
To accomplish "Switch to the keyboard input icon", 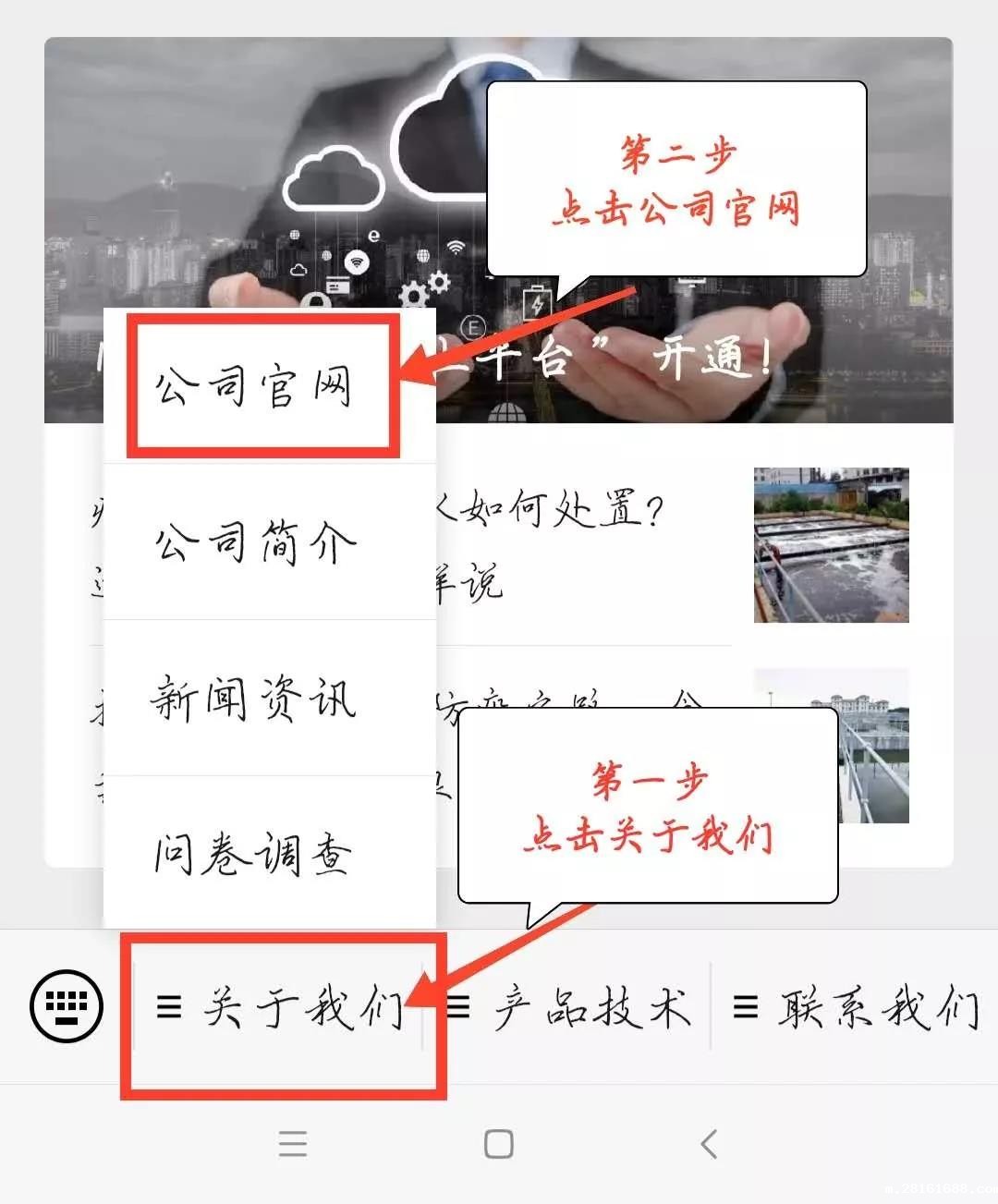I will pos(66,1005).
